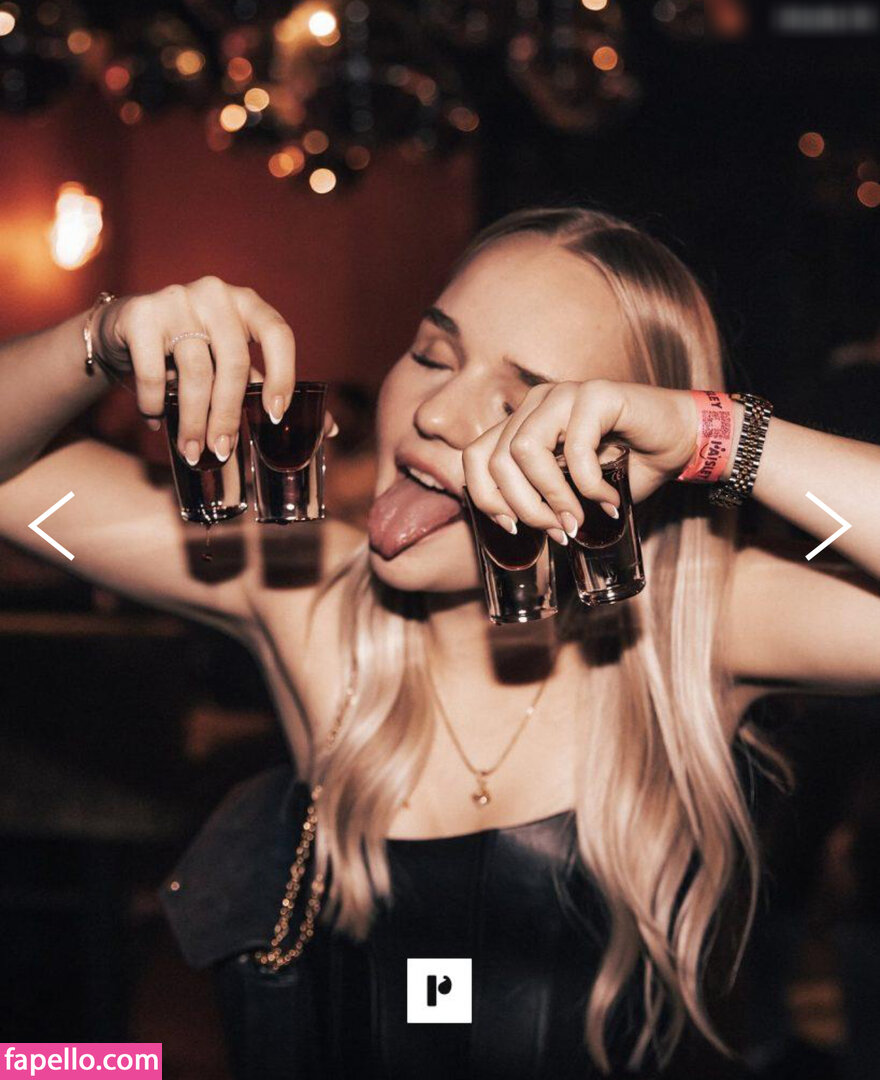Go to the previous photo
880x1080 pixels.
tap(51, 525)
